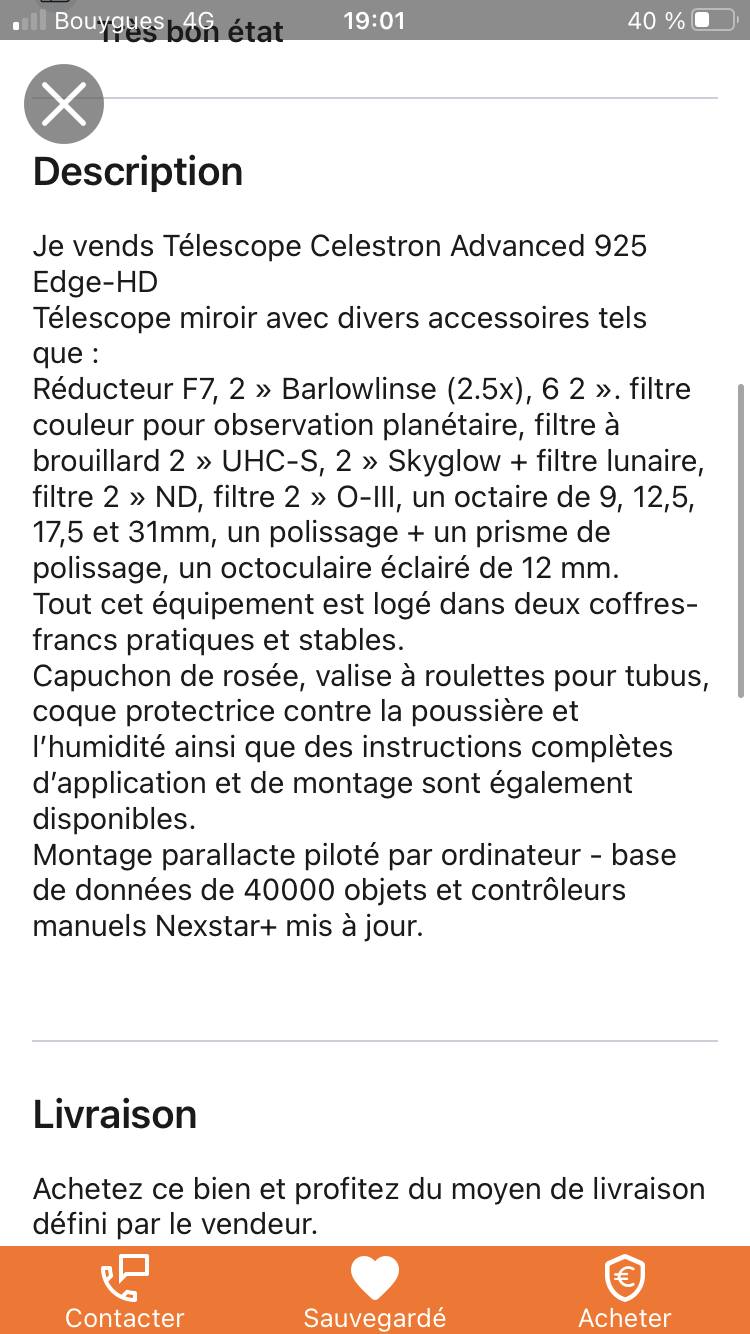Buy this item with Acheter

625,1292
